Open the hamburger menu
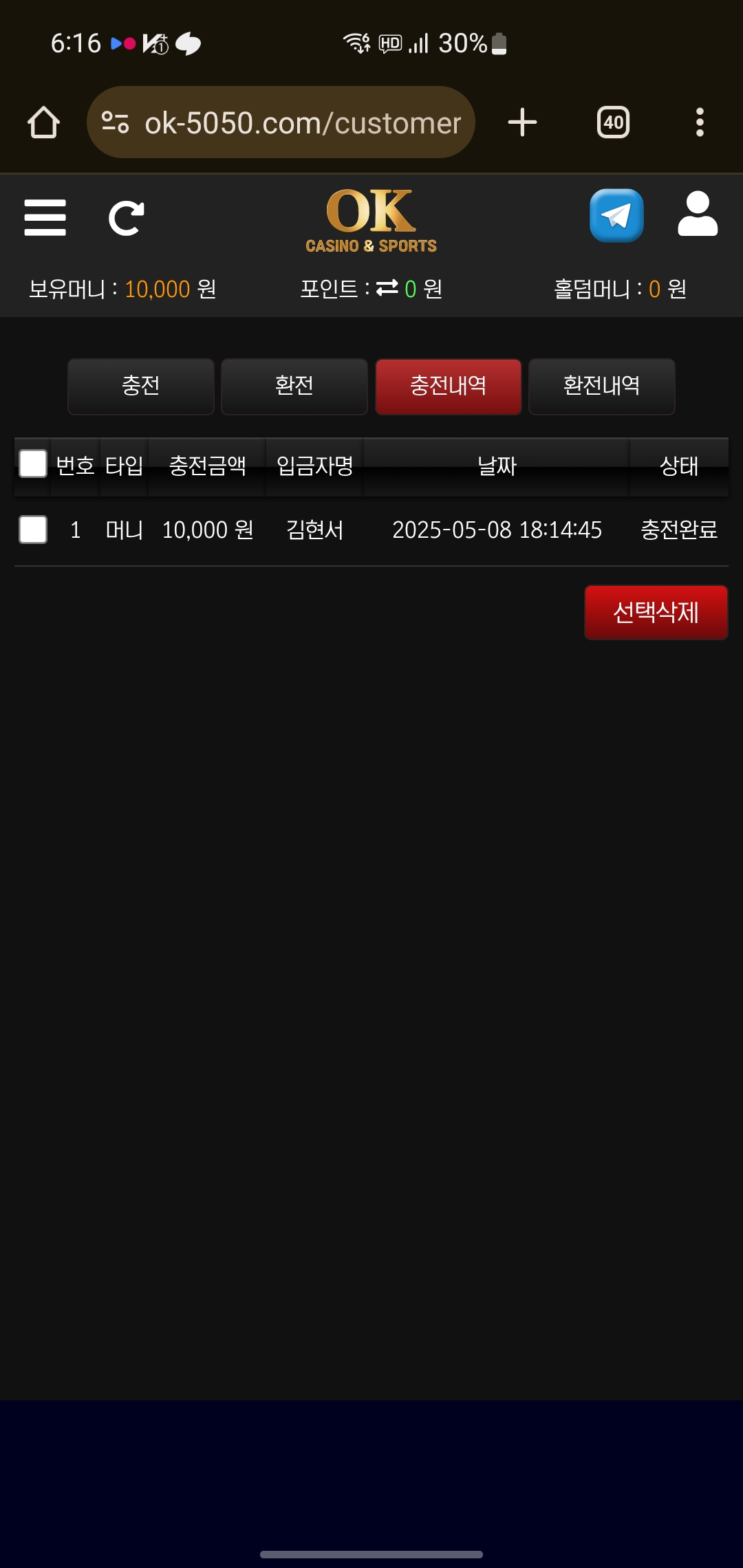 pyautogui.click(x=45, y=218)
